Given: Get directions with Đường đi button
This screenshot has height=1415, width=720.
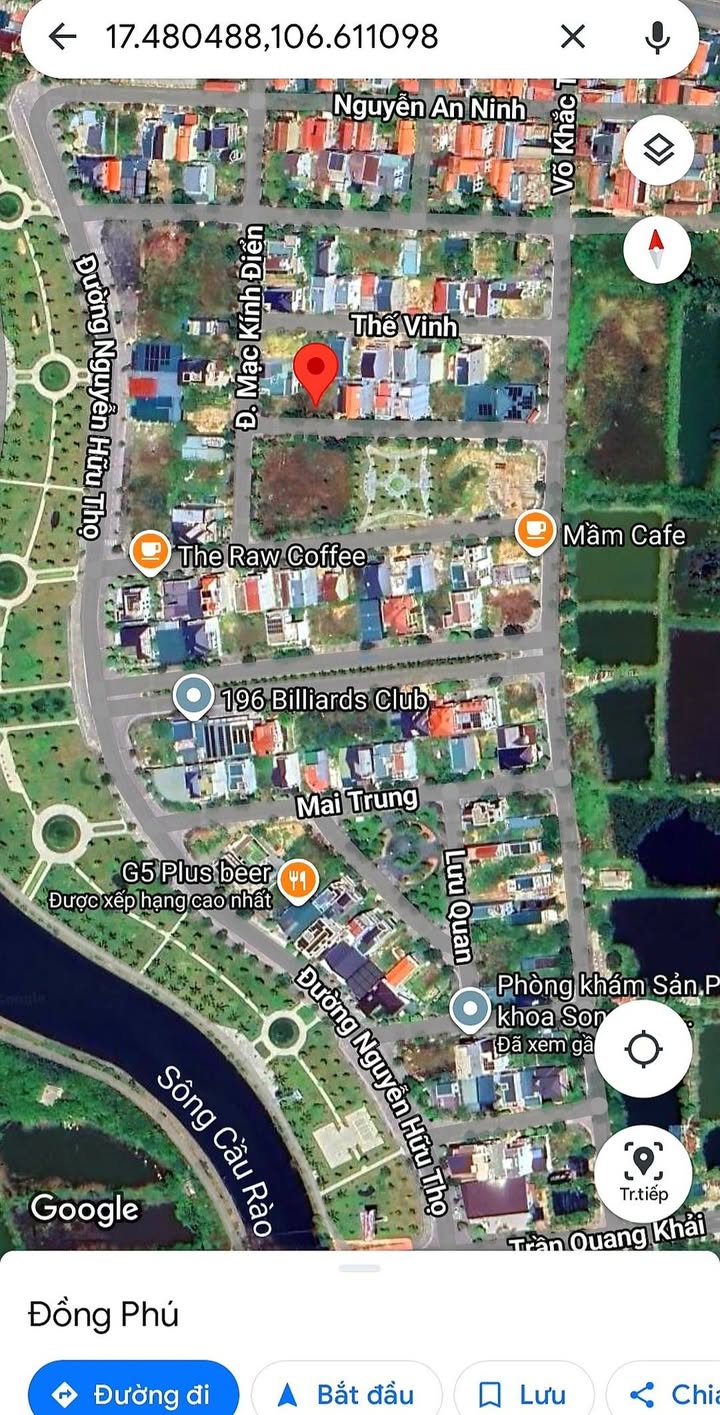Looking at the screenshot, I should [134, 1393].
